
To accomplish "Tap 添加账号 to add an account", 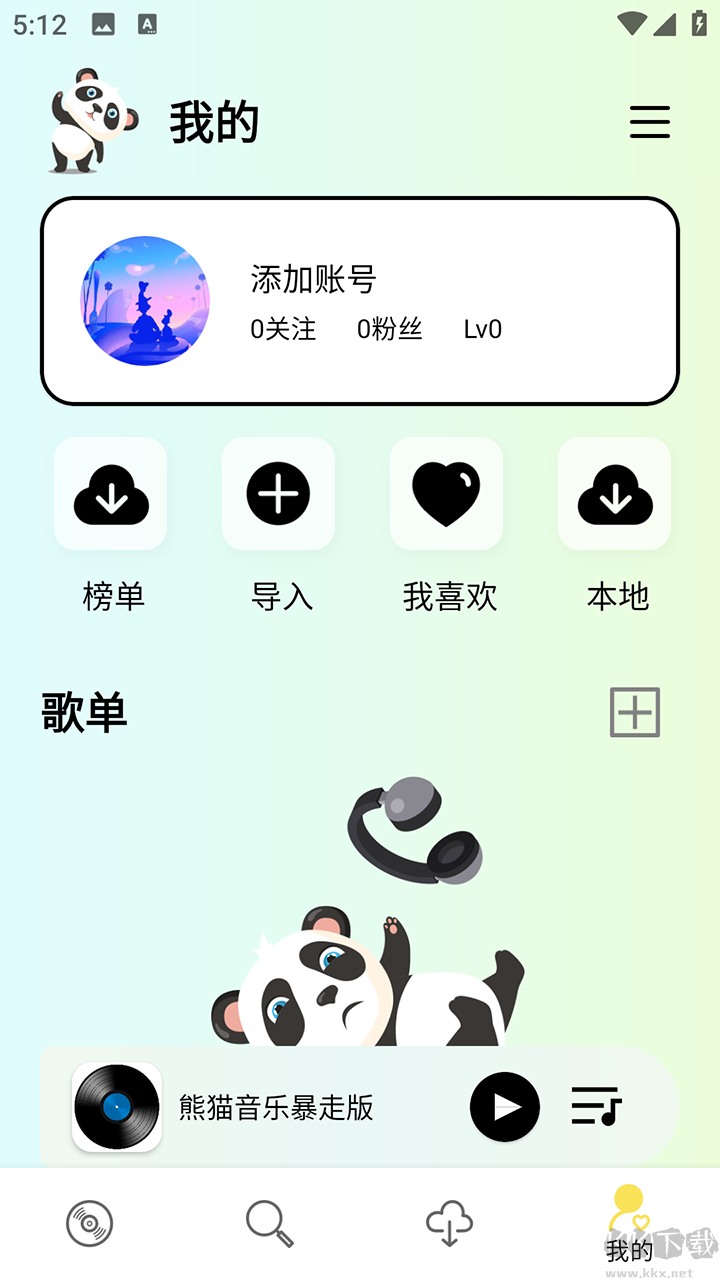I will [312, 281].
